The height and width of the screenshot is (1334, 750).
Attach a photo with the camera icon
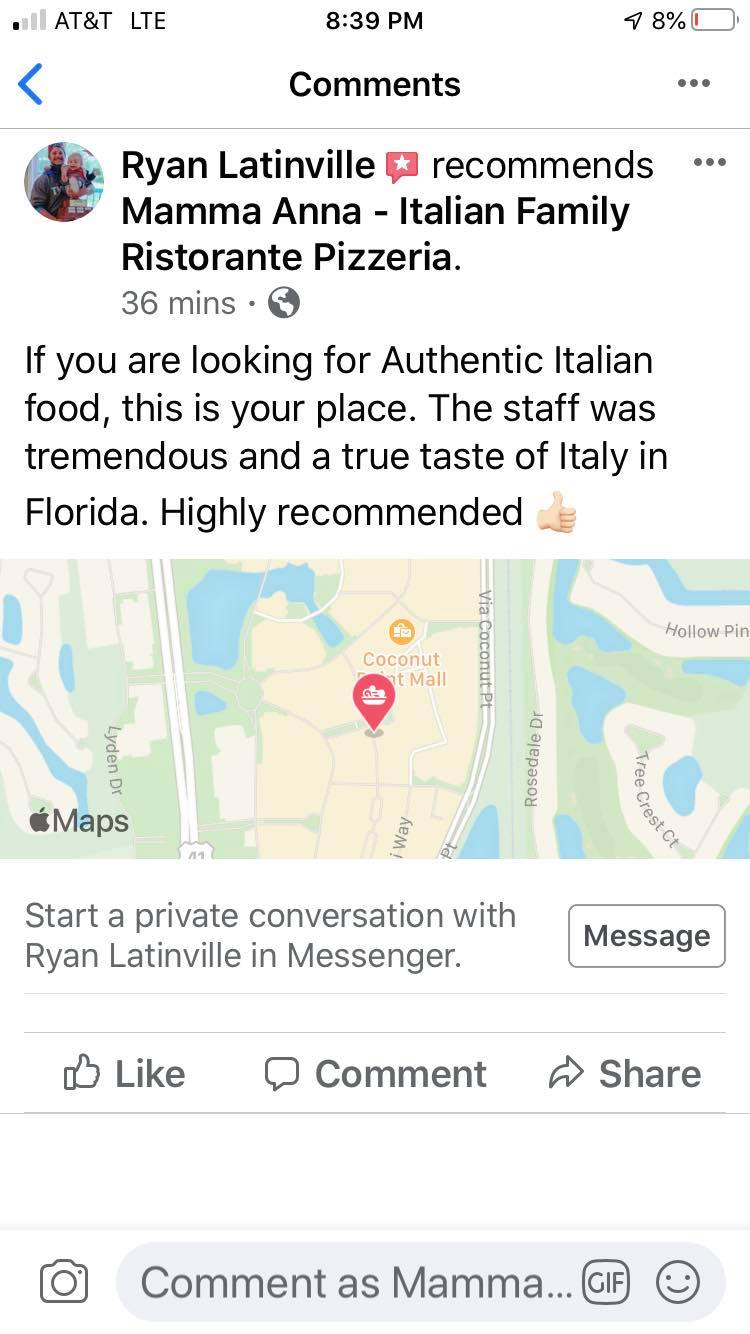click(64, 1282)
